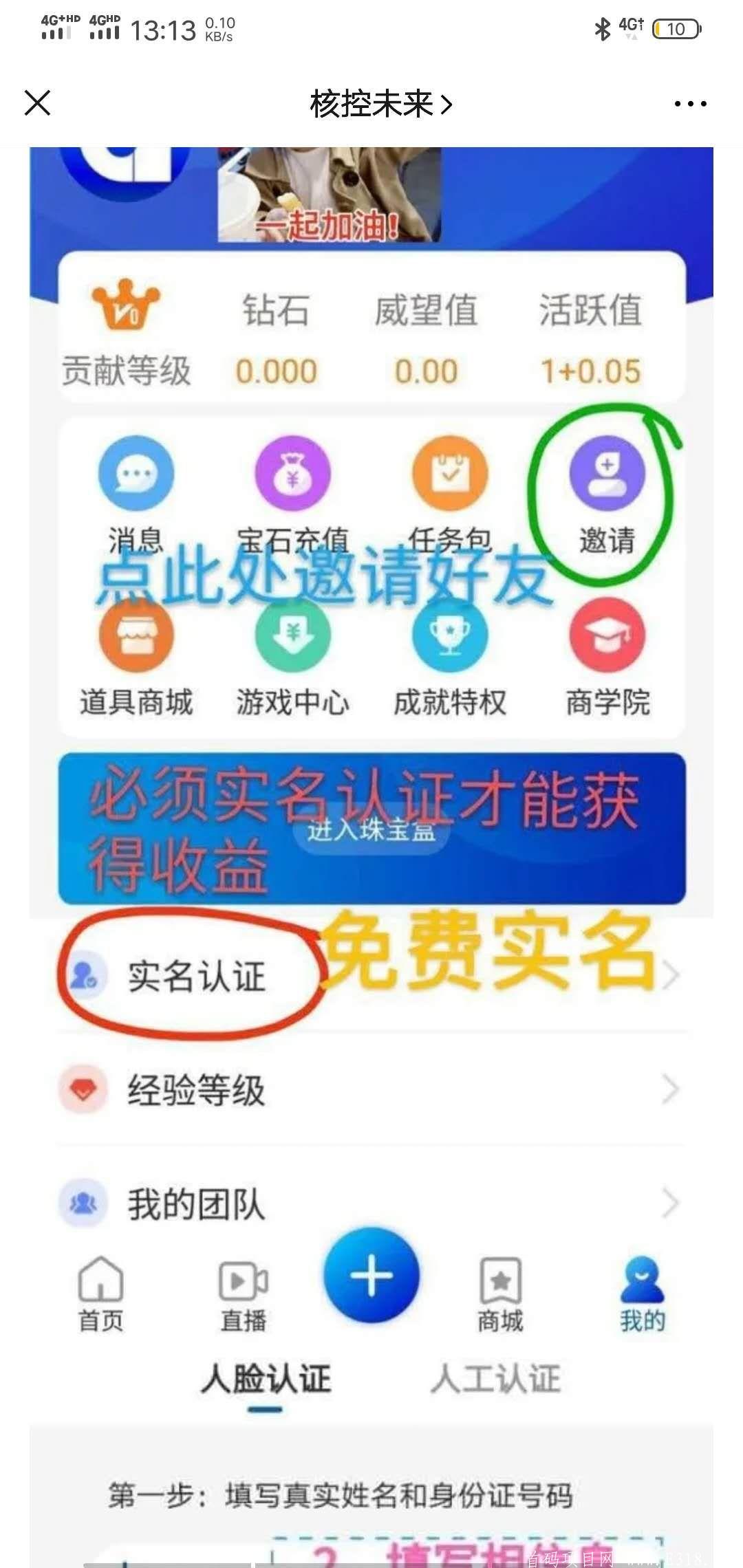Screen dimensions: 743x1568
Task: Close the 核控未来 page
Action: point(38,104)
